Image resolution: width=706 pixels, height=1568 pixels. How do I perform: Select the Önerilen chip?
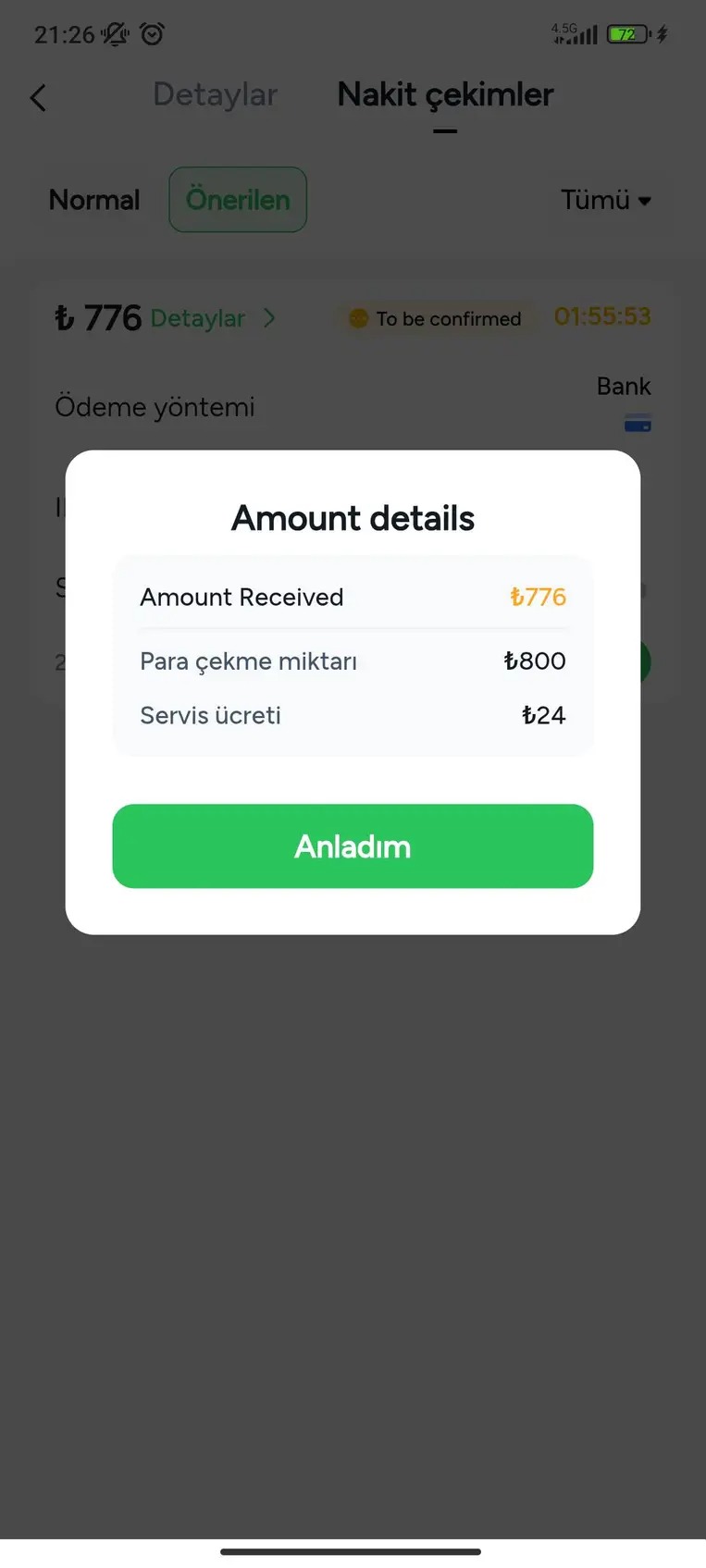(x=238, y=200)
